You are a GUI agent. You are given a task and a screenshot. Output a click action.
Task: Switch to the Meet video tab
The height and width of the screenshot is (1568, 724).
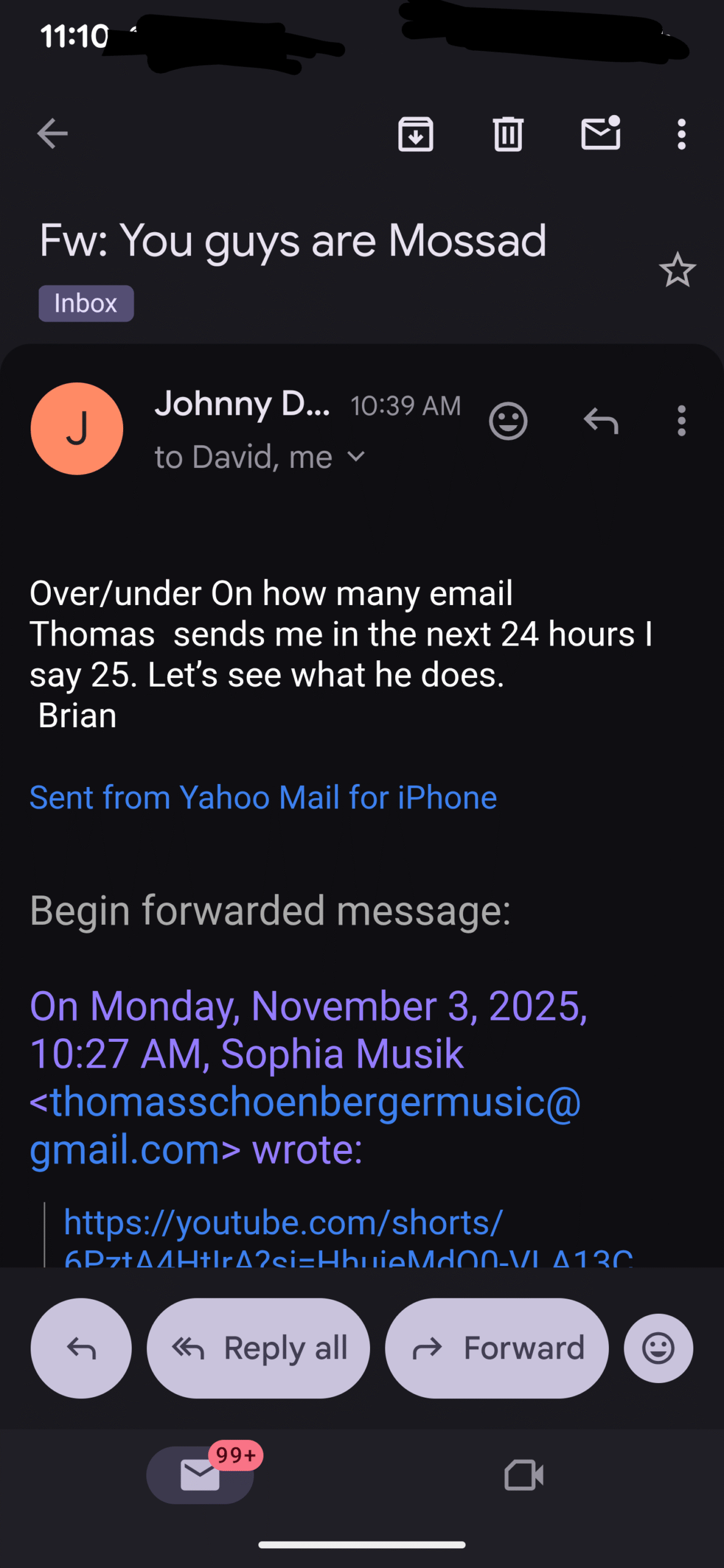(x=524, y=1475)
